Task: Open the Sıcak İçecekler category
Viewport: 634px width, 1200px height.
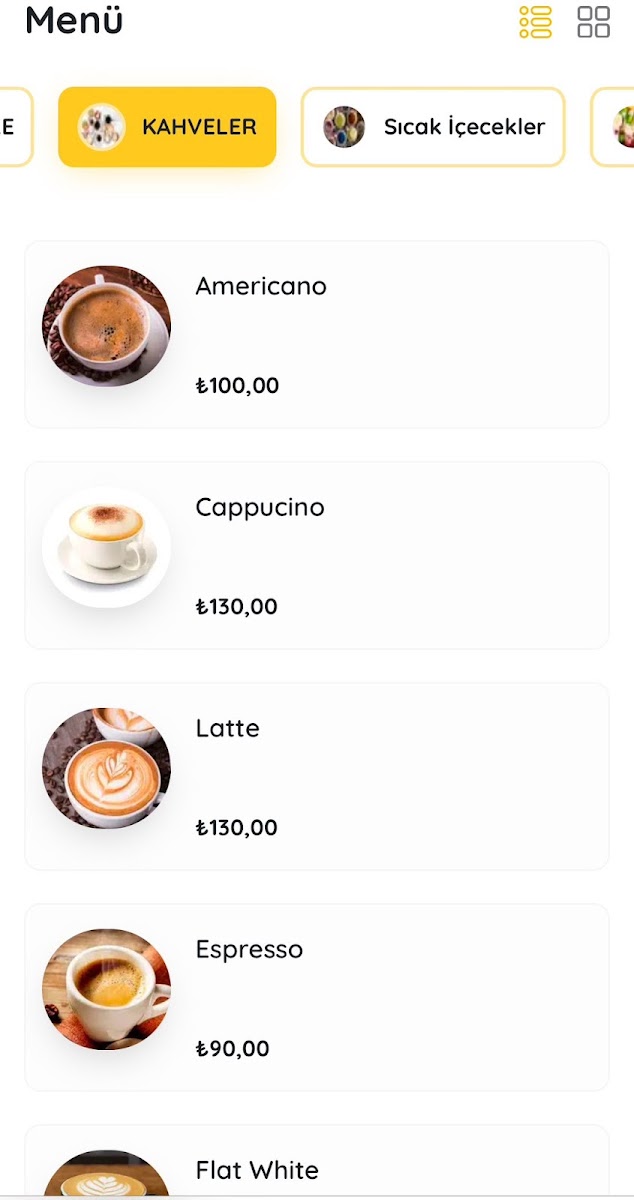Action: [433, 127]
